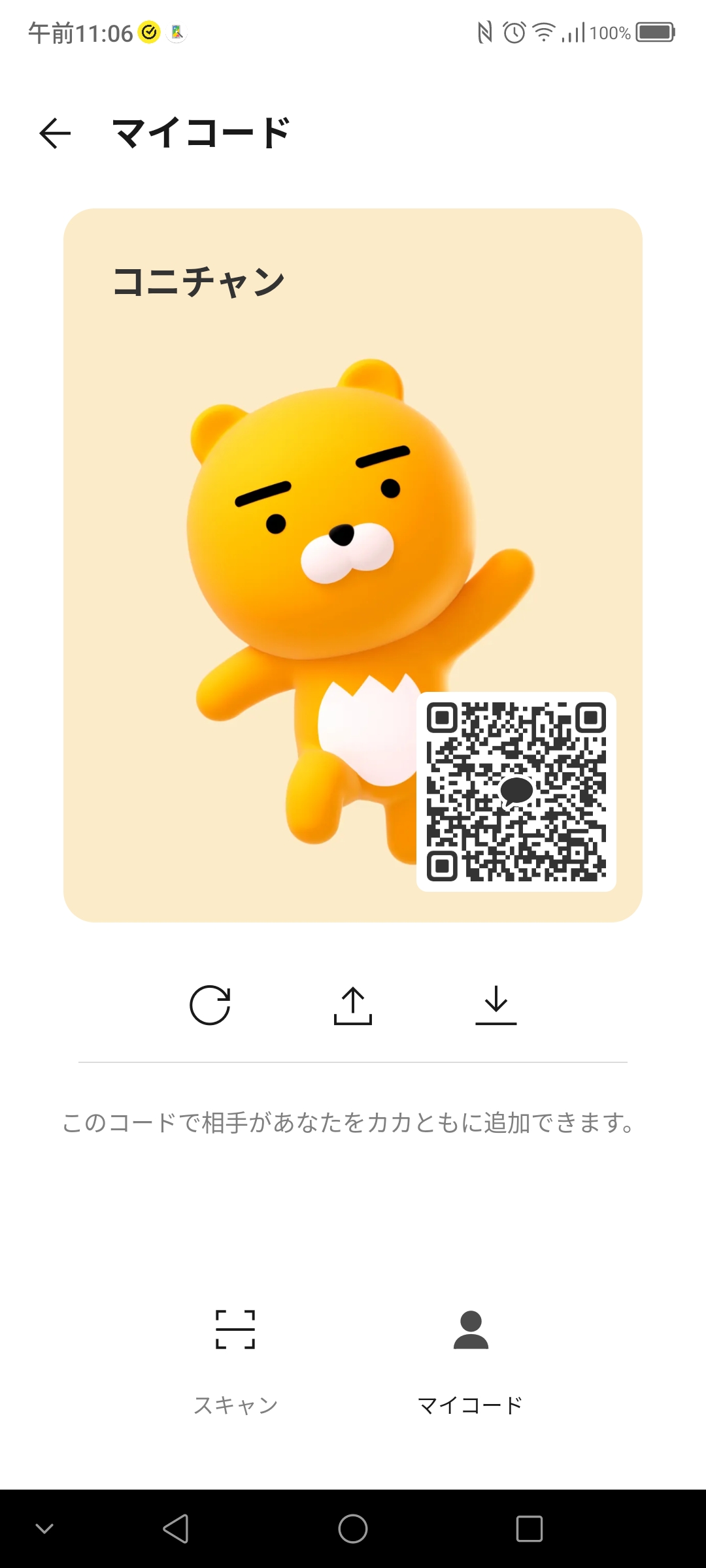
Task: Go back using the top arrow
Action: pyautogui.click(x=55, y=133)
